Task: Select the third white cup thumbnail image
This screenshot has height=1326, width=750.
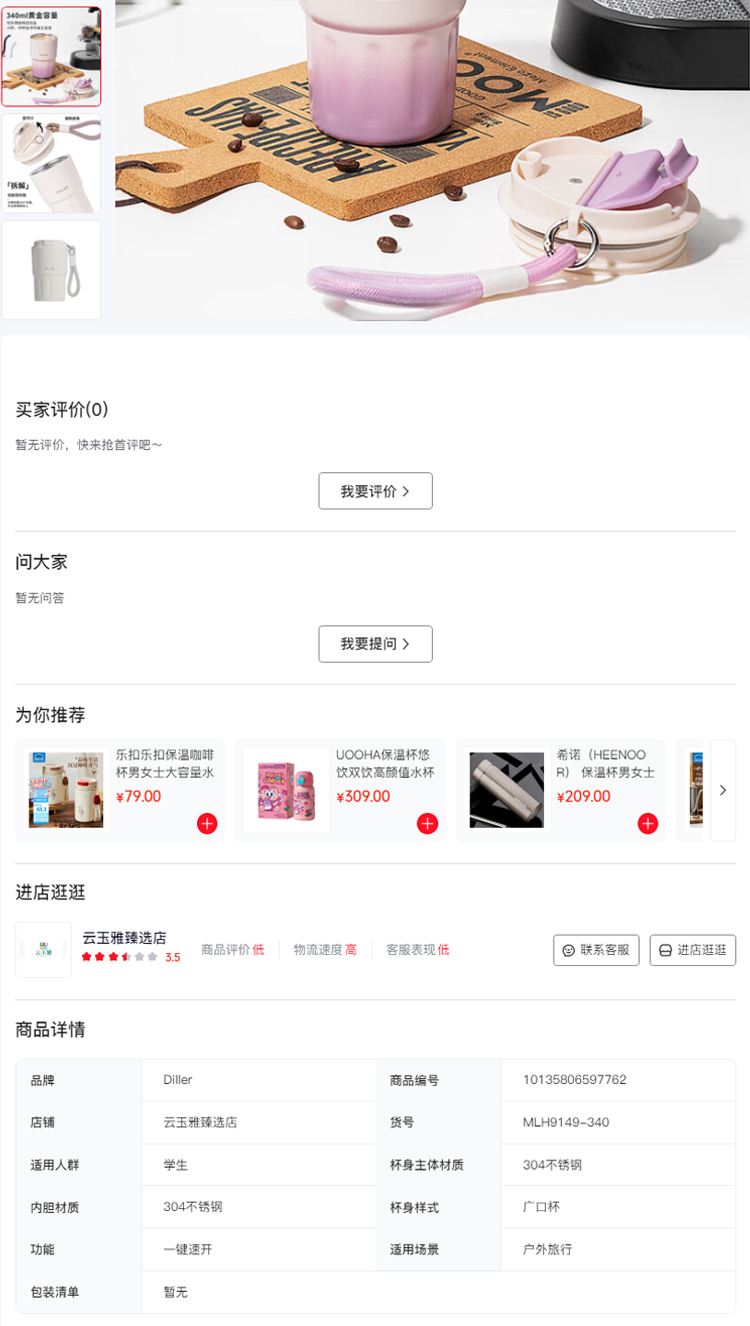Action: point(51,270)
